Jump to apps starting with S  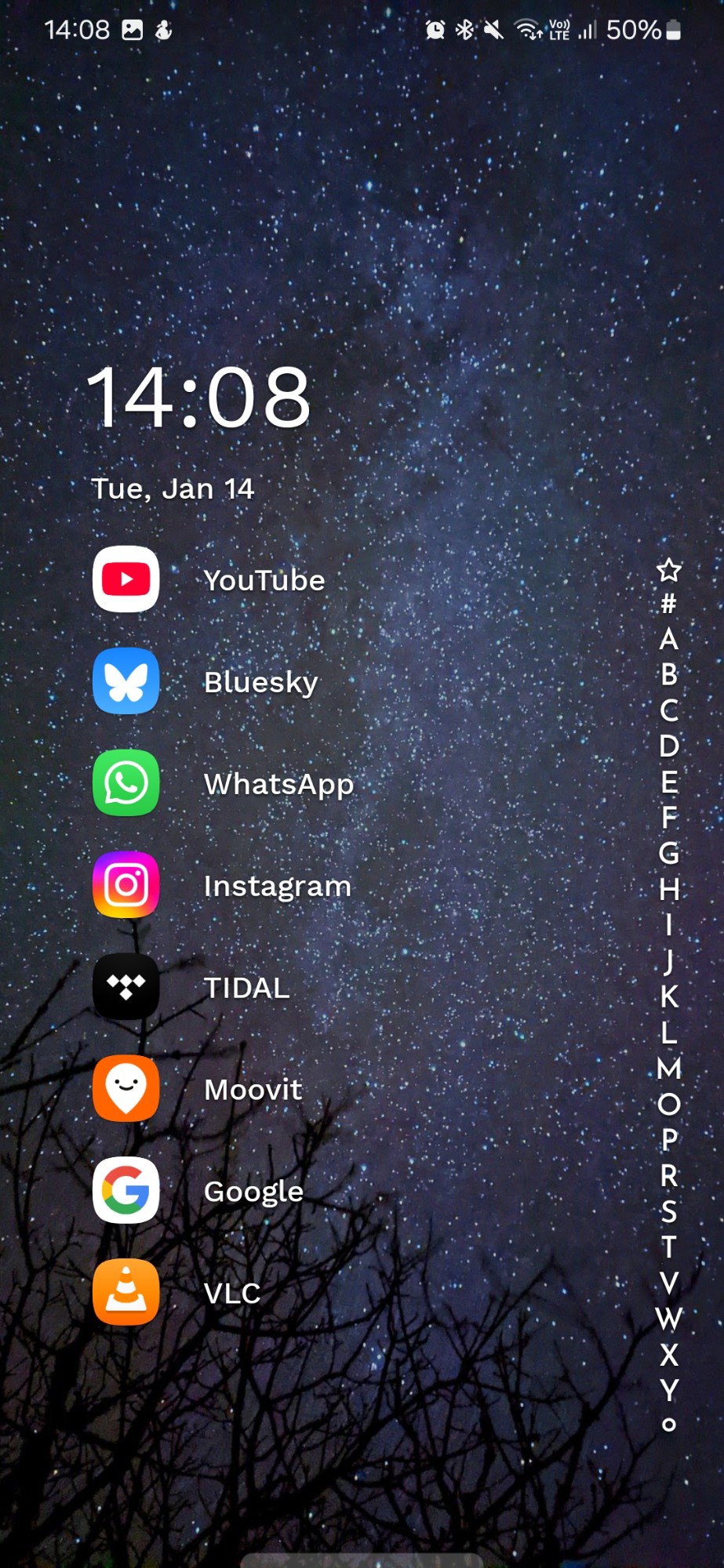668,1211
